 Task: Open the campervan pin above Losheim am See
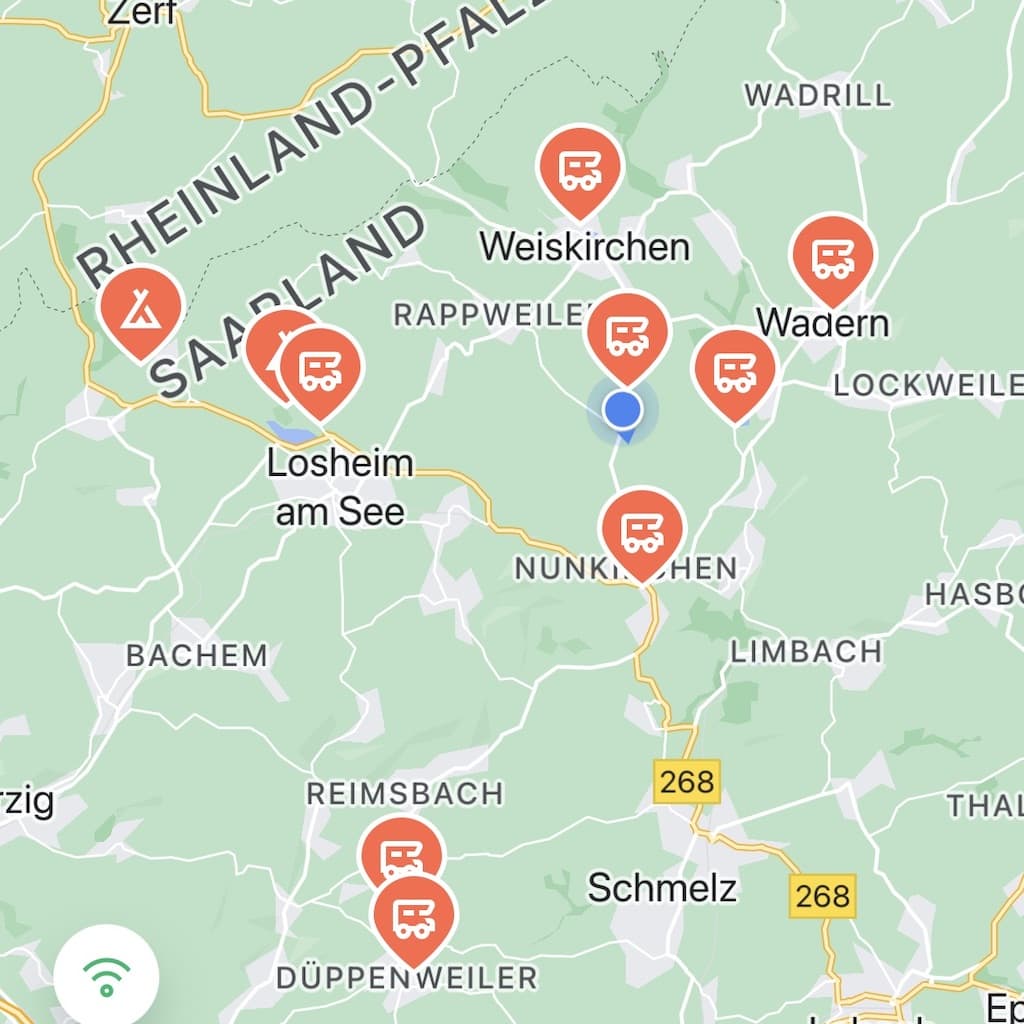pos(321,368)
